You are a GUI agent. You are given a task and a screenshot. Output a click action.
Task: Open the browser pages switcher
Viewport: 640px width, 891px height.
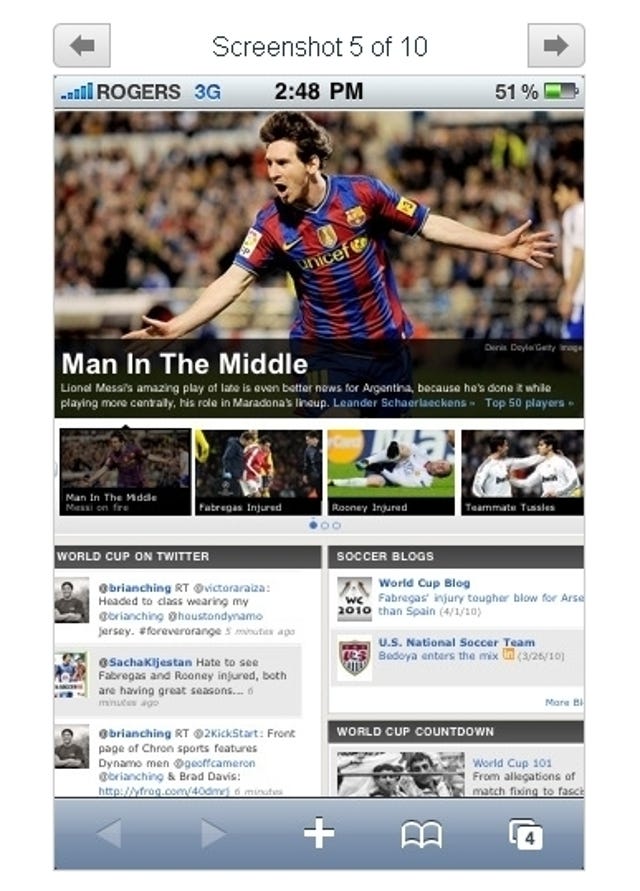tap(525, 833)
